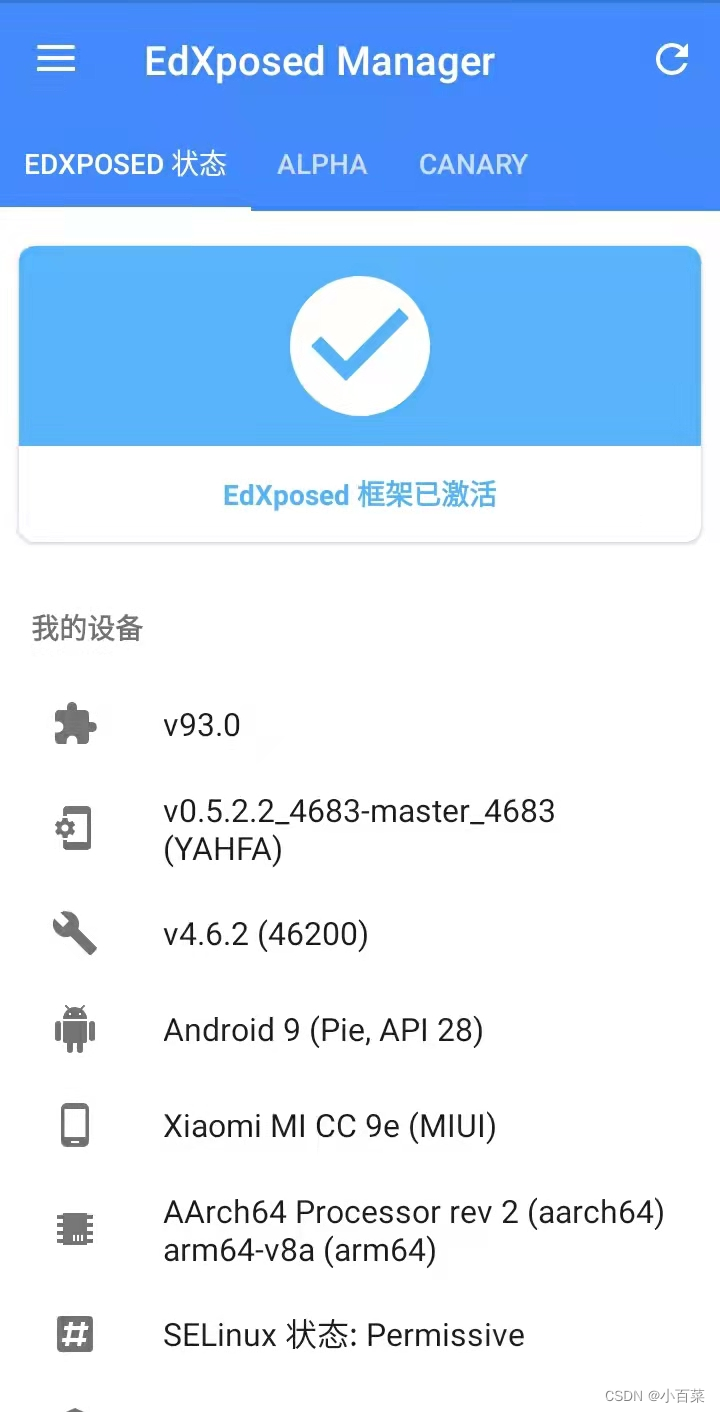Tap the Android 9 (Pie, API 28) row

(x=322, y=1029)
